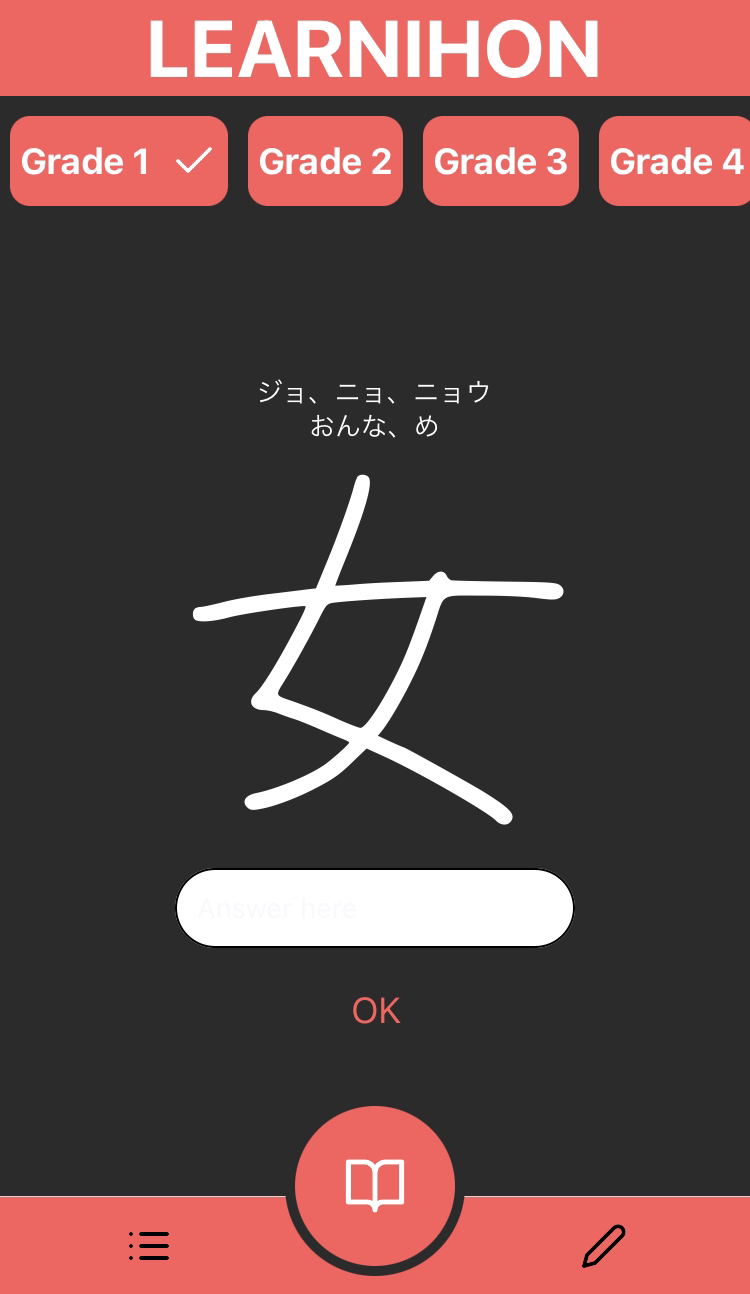Image resolution: width=750 pixels, height=1294 pixels.
Task: Switch to Grade 2 kanji
Action: (325, 161)
